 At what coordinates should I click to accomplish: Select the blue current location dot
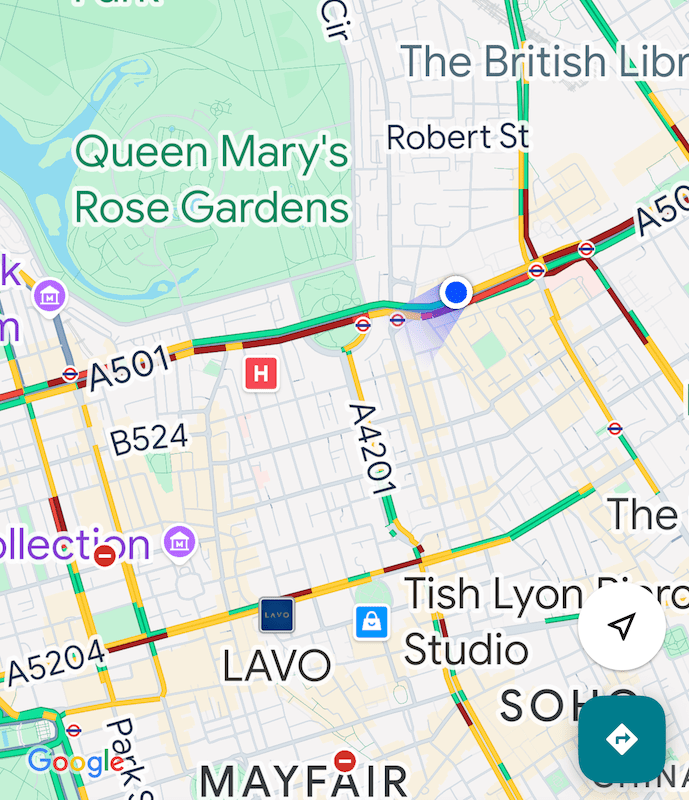(x=456, y=292)
